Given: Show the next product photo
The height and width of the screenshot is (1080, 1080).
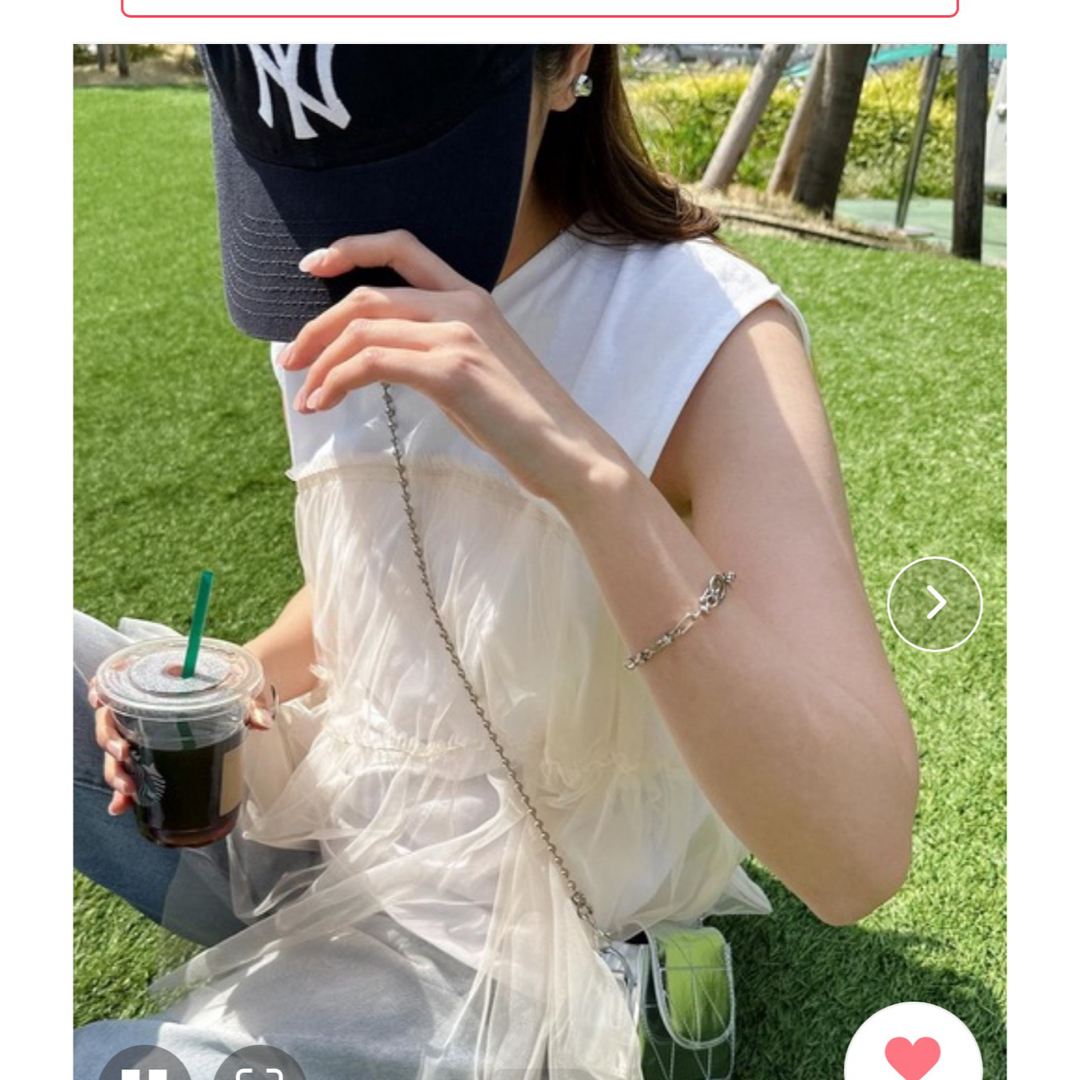Looking at the screenshot, I should point(935,604).
